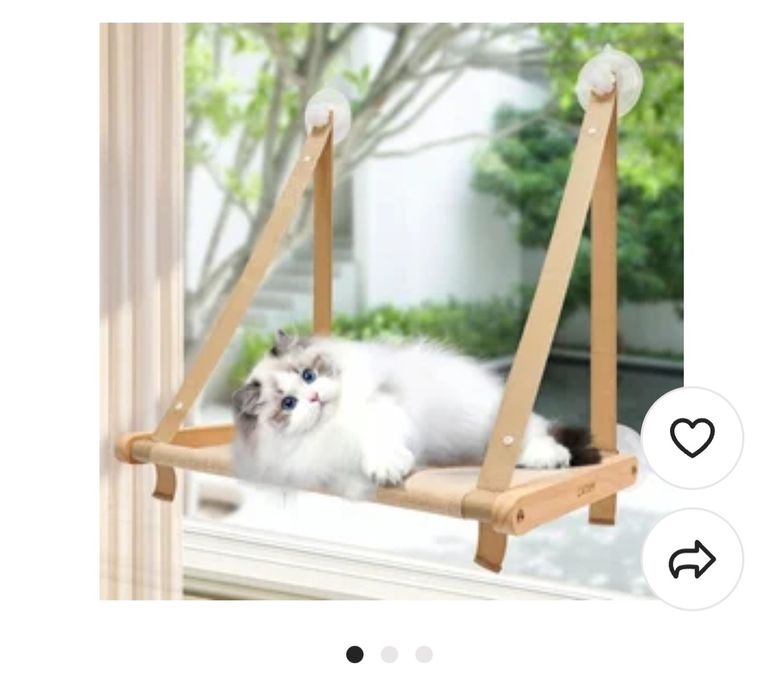The width and height of the screenshot is (779, 700).
Task: Share this cat window perch product
Action: tap(691, 559)
